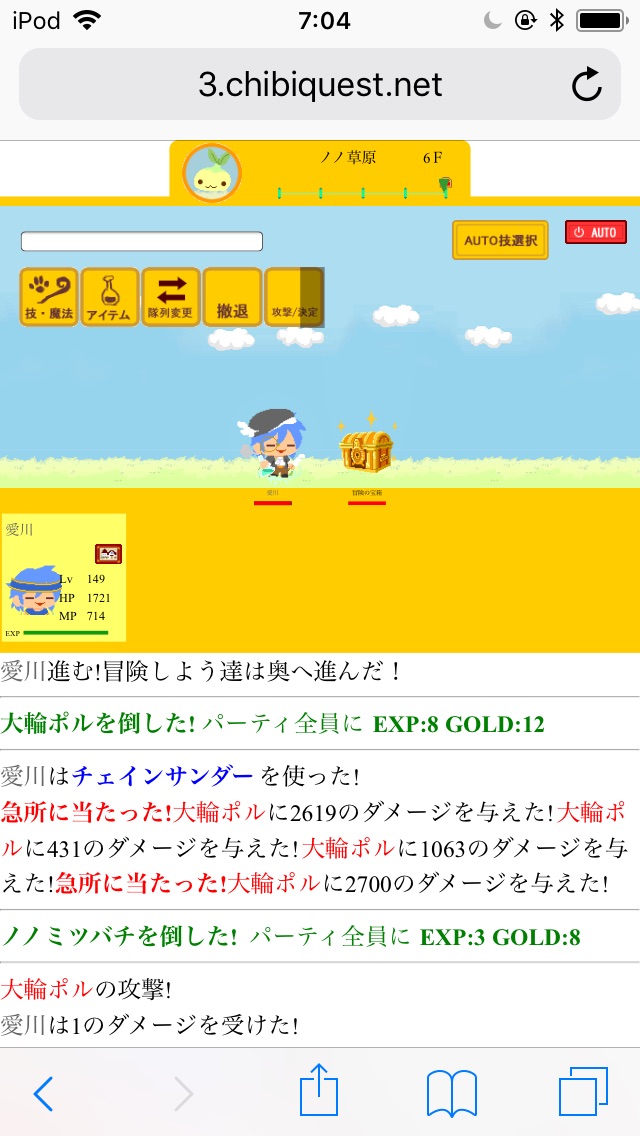This screenshot has width=640, height=1136.
Task: Reload the page in Safari
Action: click(x=587, y=85)
